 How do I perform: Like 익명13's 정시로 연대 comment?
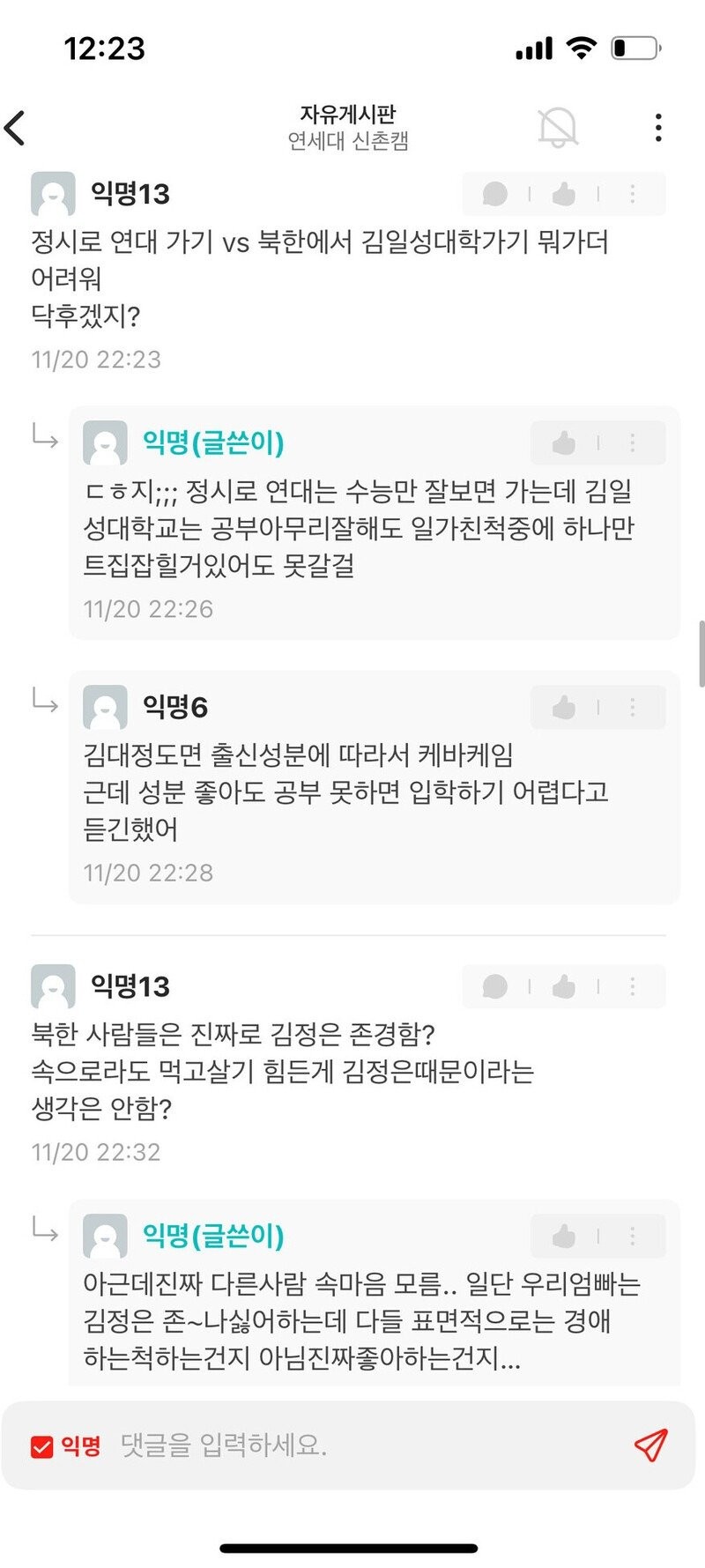[564, 194]
